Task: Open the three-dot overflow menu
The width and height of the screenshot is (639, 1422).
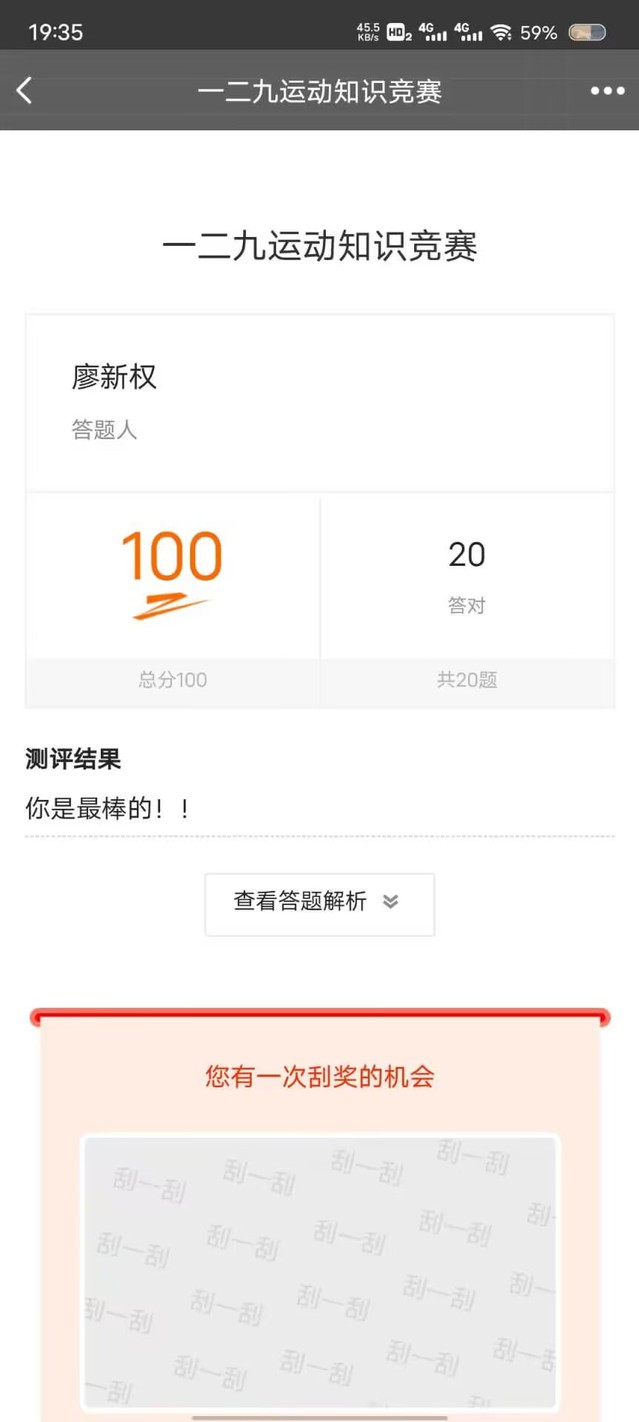Action: tap(607, 91)
